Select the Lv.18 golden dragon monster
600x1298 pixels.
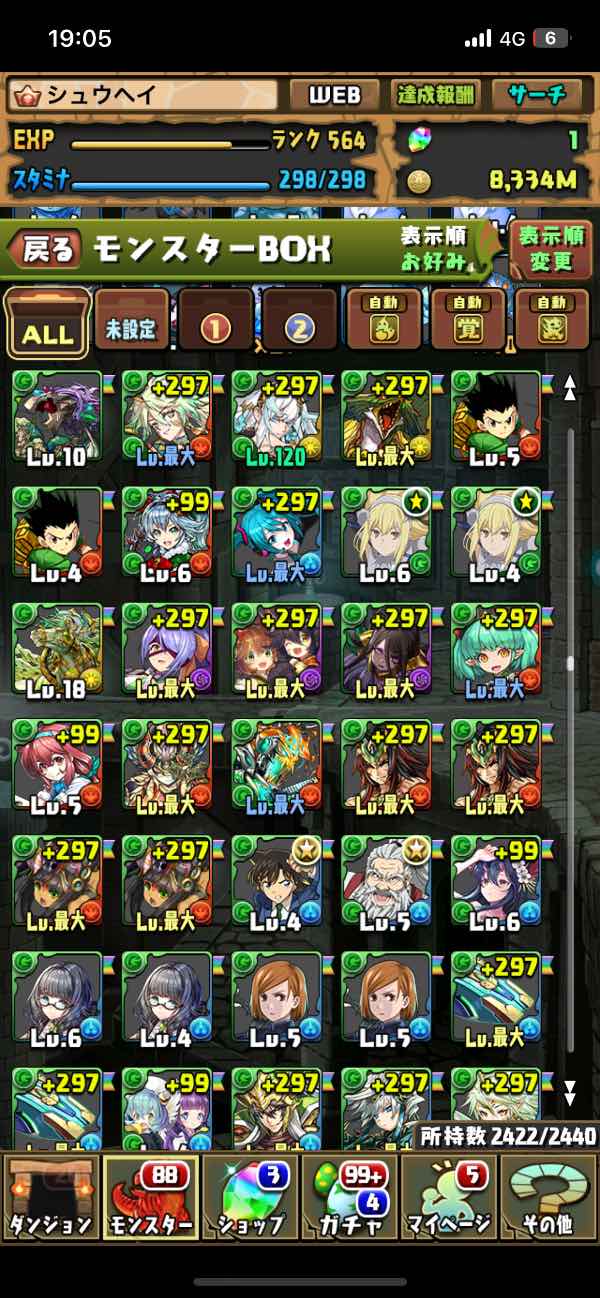[x=57, y=651]
